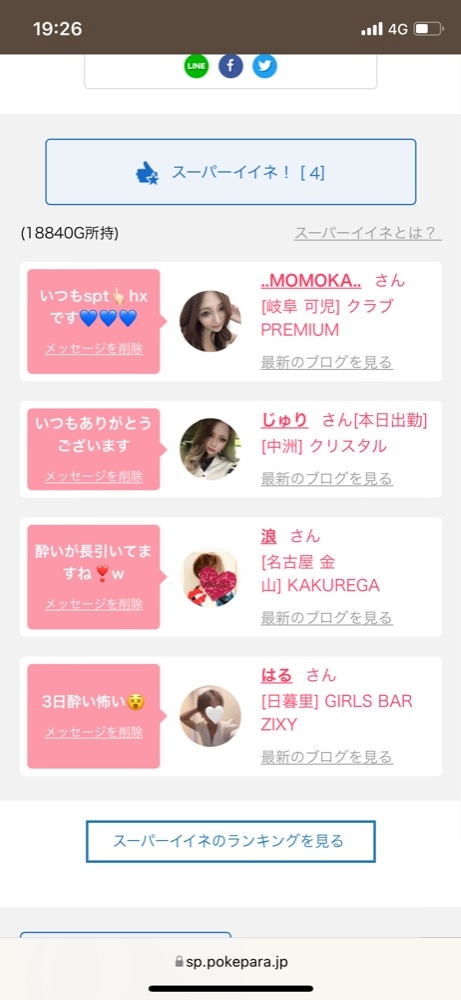
Task: Tap the スーパーイイネ! [4] button
Action: pyautogui.click(x=231, y=172)
